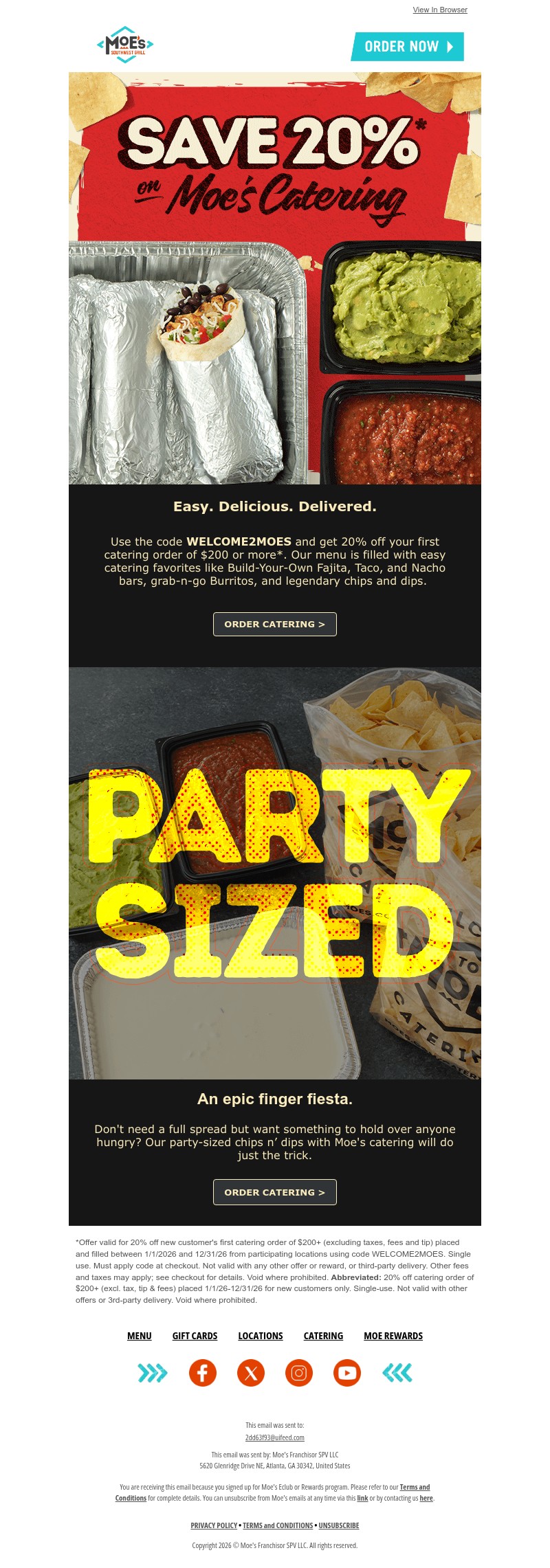Visit Moe's Facebook page

point(203,1373)
